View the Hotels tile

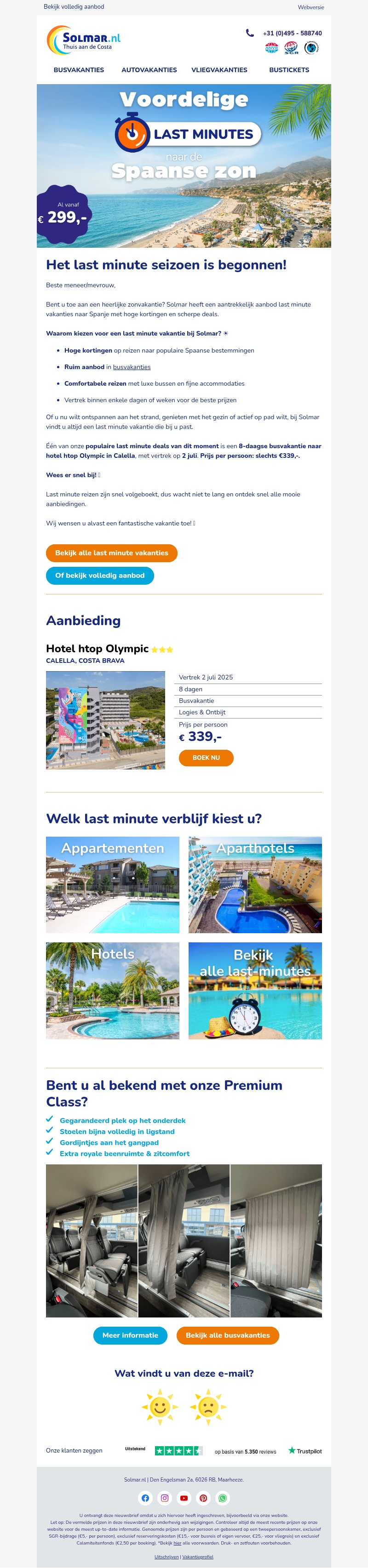click(x=113, y=990)
